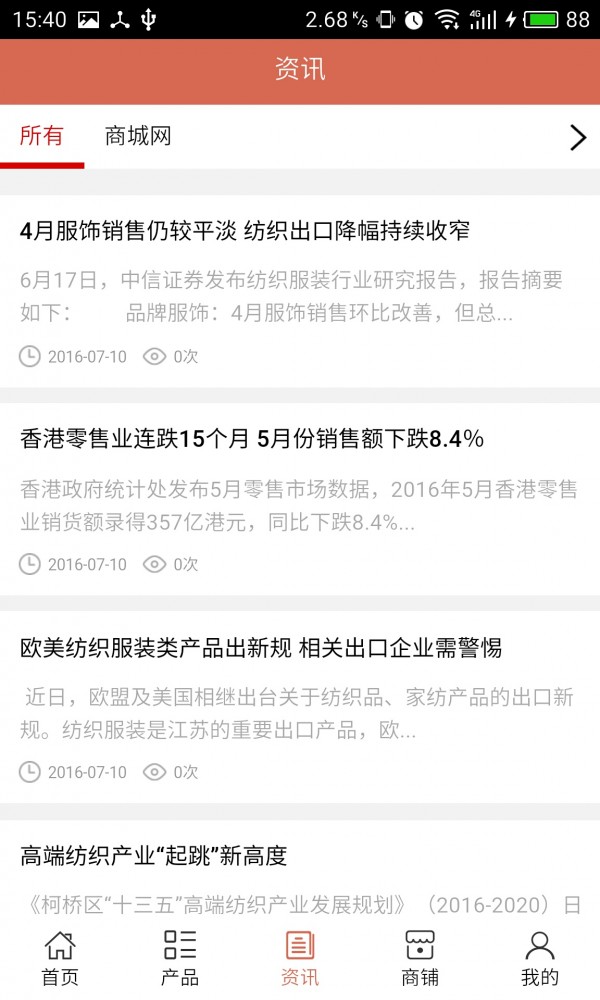Go to the 首页 home tab

[60, 959]
